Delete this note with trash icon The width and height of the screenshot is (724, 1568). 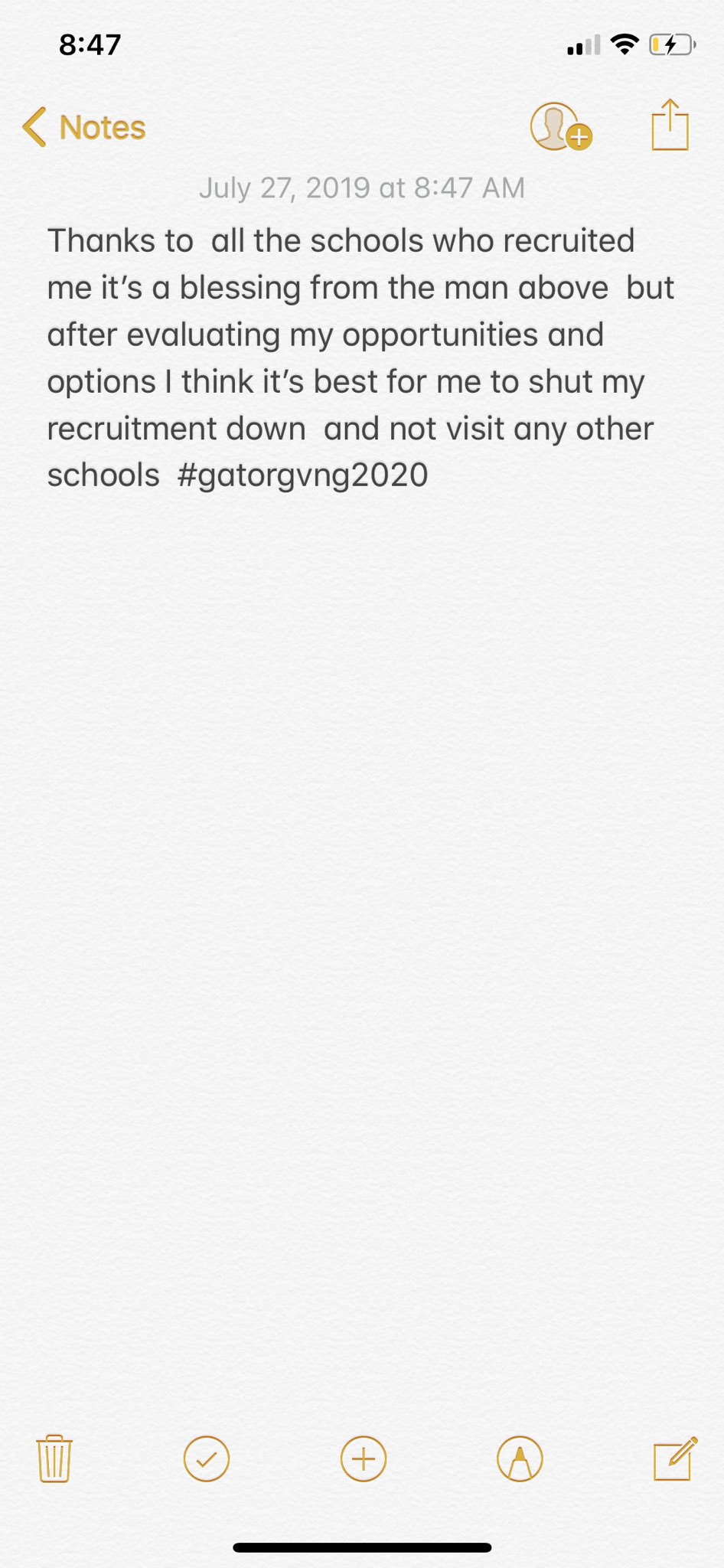(x=54, y=1459)
